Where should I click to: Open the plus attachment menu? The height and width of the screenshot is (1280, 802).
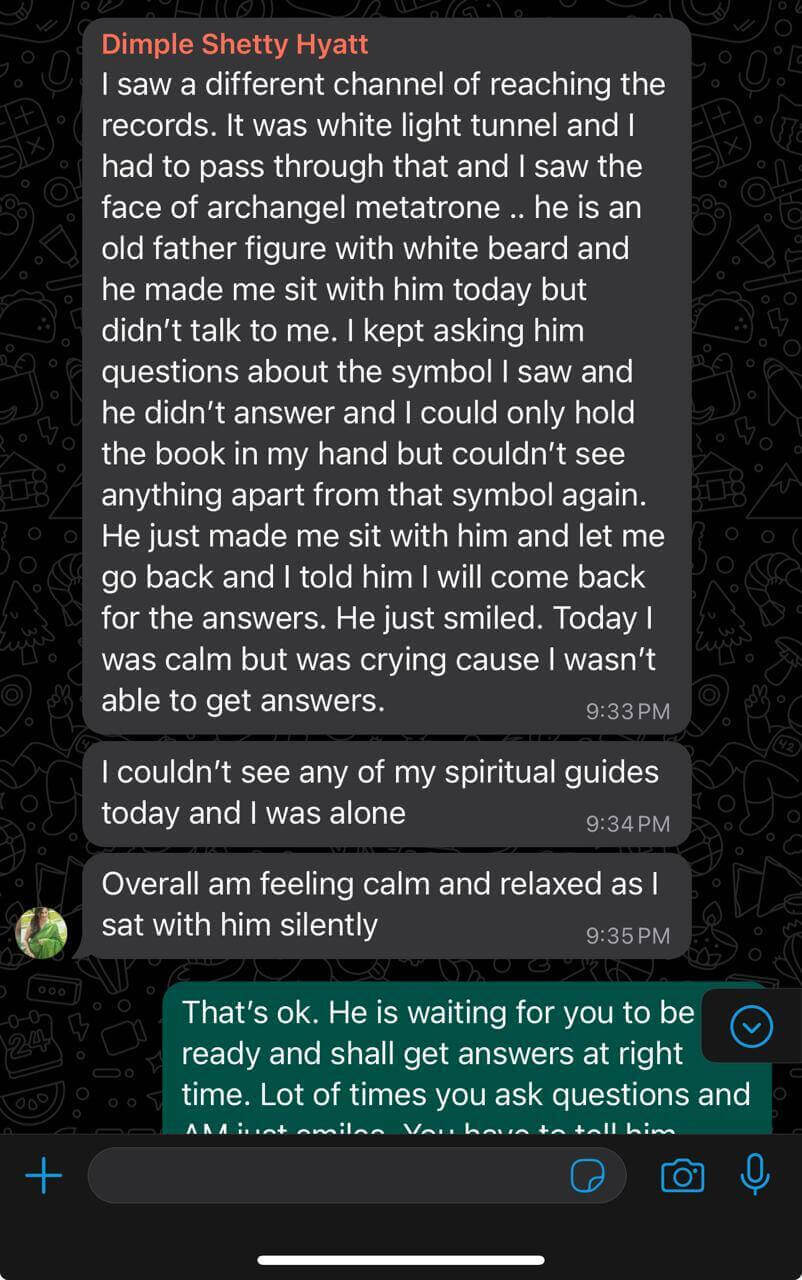click(x=43, y=1175)
